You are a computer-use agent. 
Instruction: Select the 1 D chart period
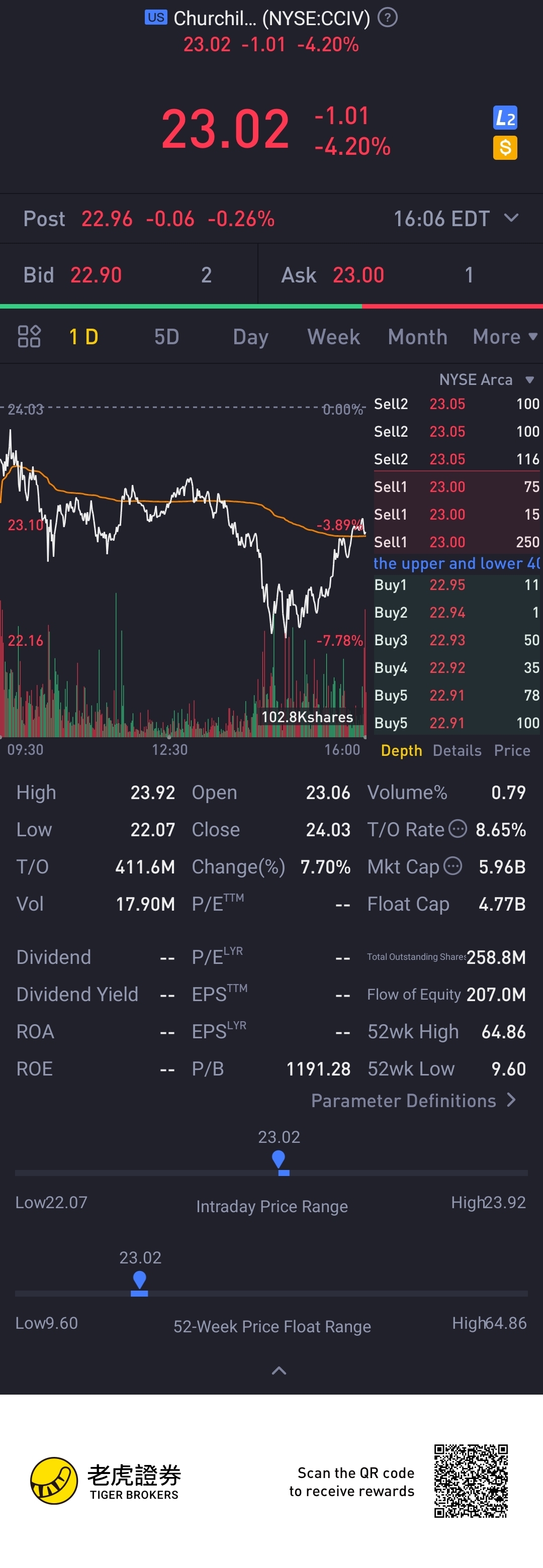[x=84, y=337]
